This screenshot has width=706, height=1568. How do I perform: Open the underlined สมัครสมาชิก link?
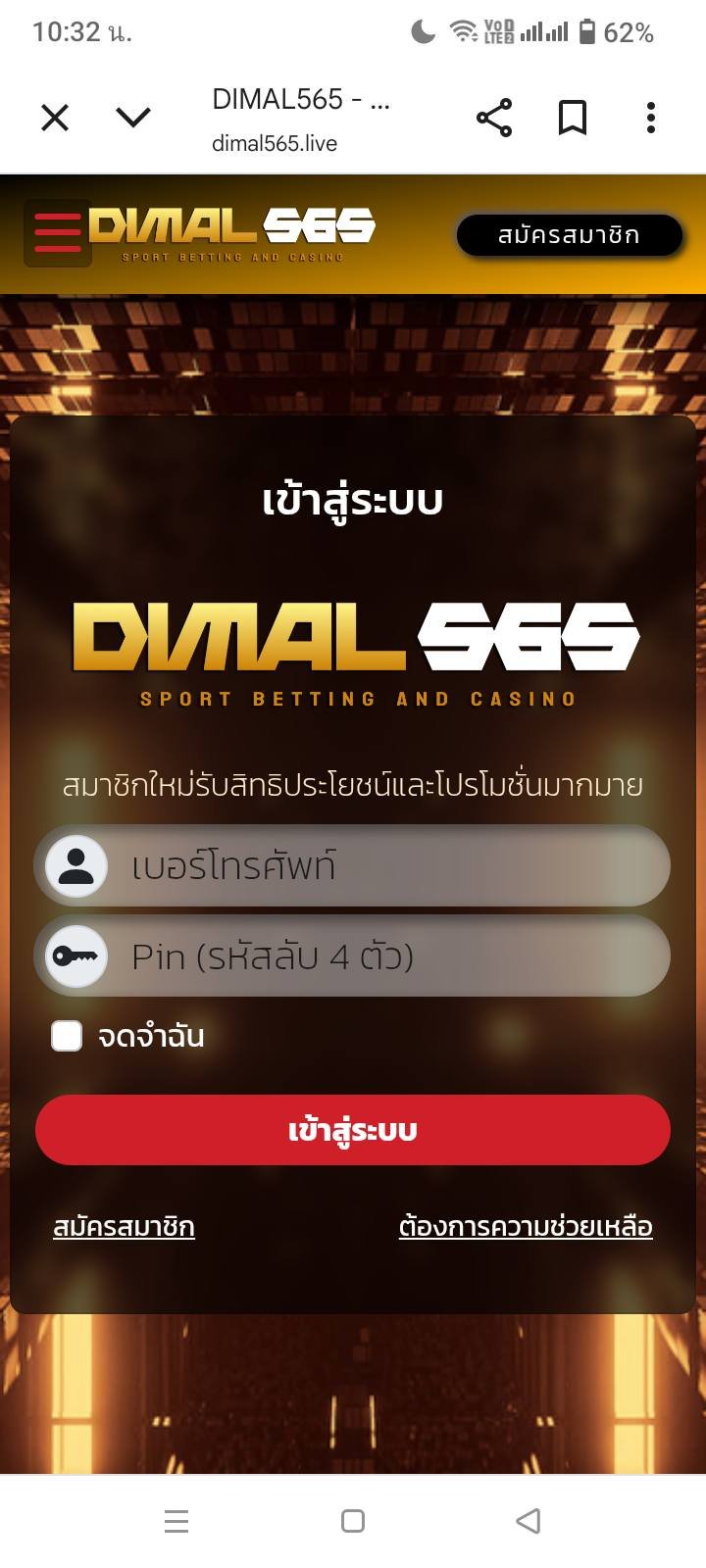124,1227
